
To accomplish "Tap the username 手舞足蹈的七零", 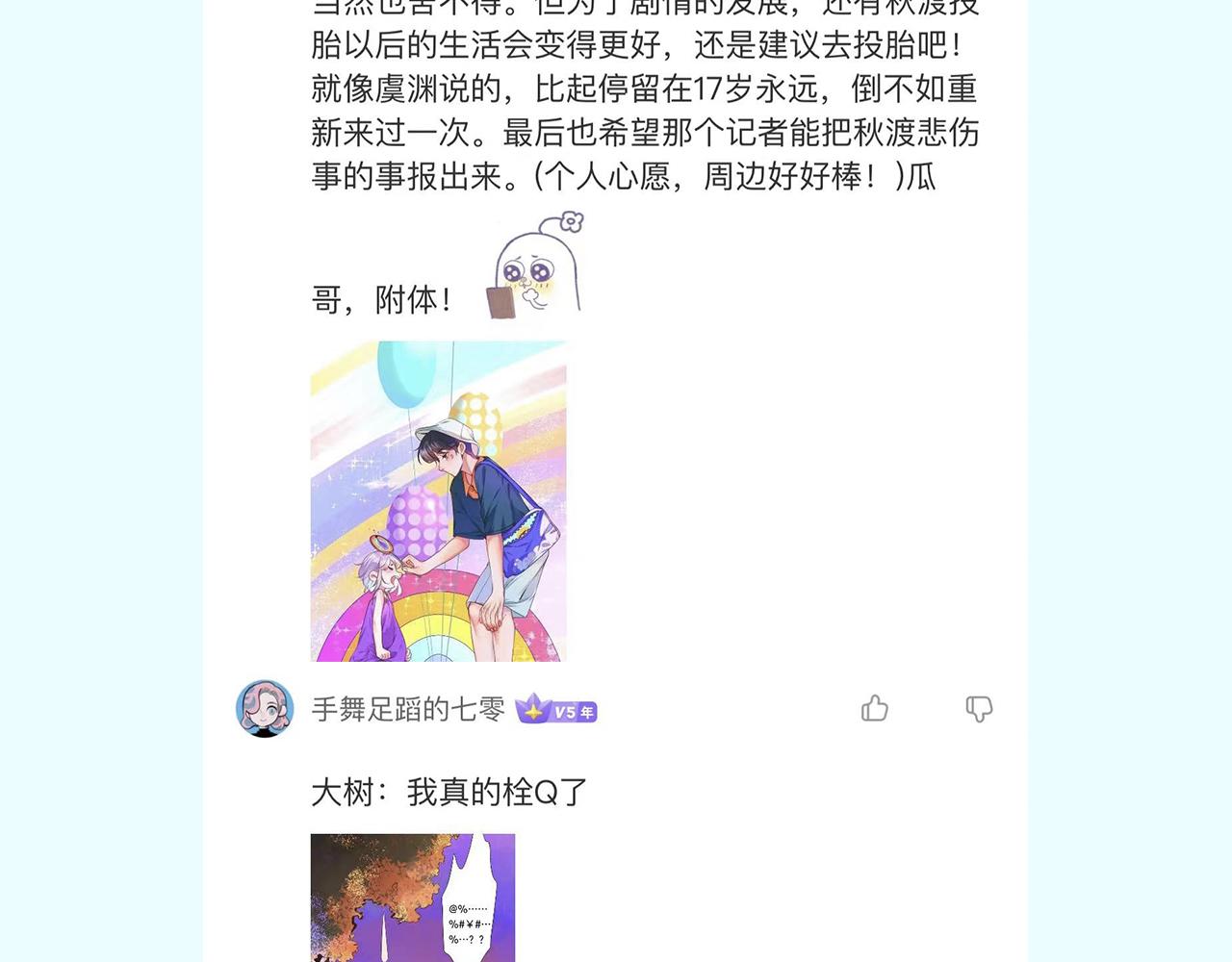I will pyautogui.click(x=408, y=710).
